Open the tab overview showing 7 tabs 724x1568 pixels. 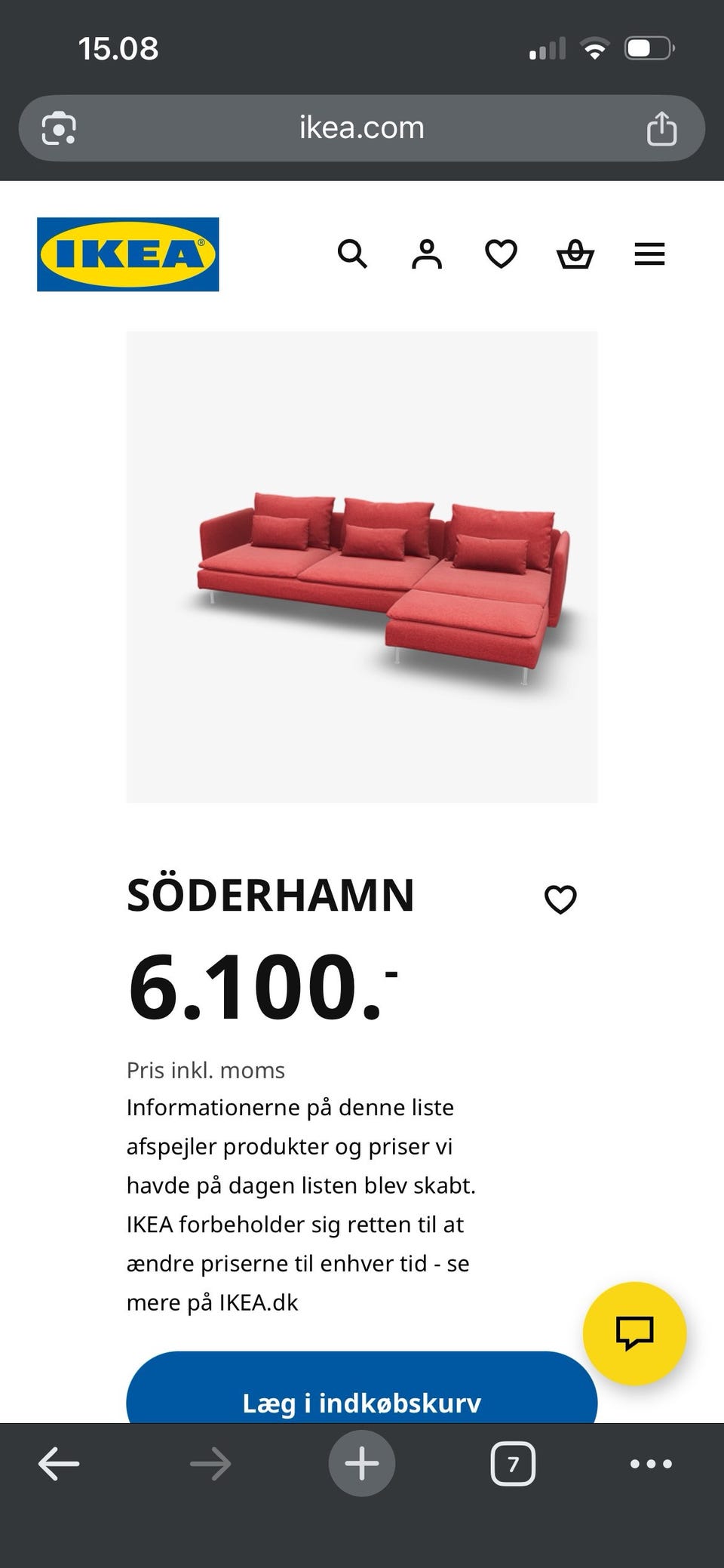513,1462
